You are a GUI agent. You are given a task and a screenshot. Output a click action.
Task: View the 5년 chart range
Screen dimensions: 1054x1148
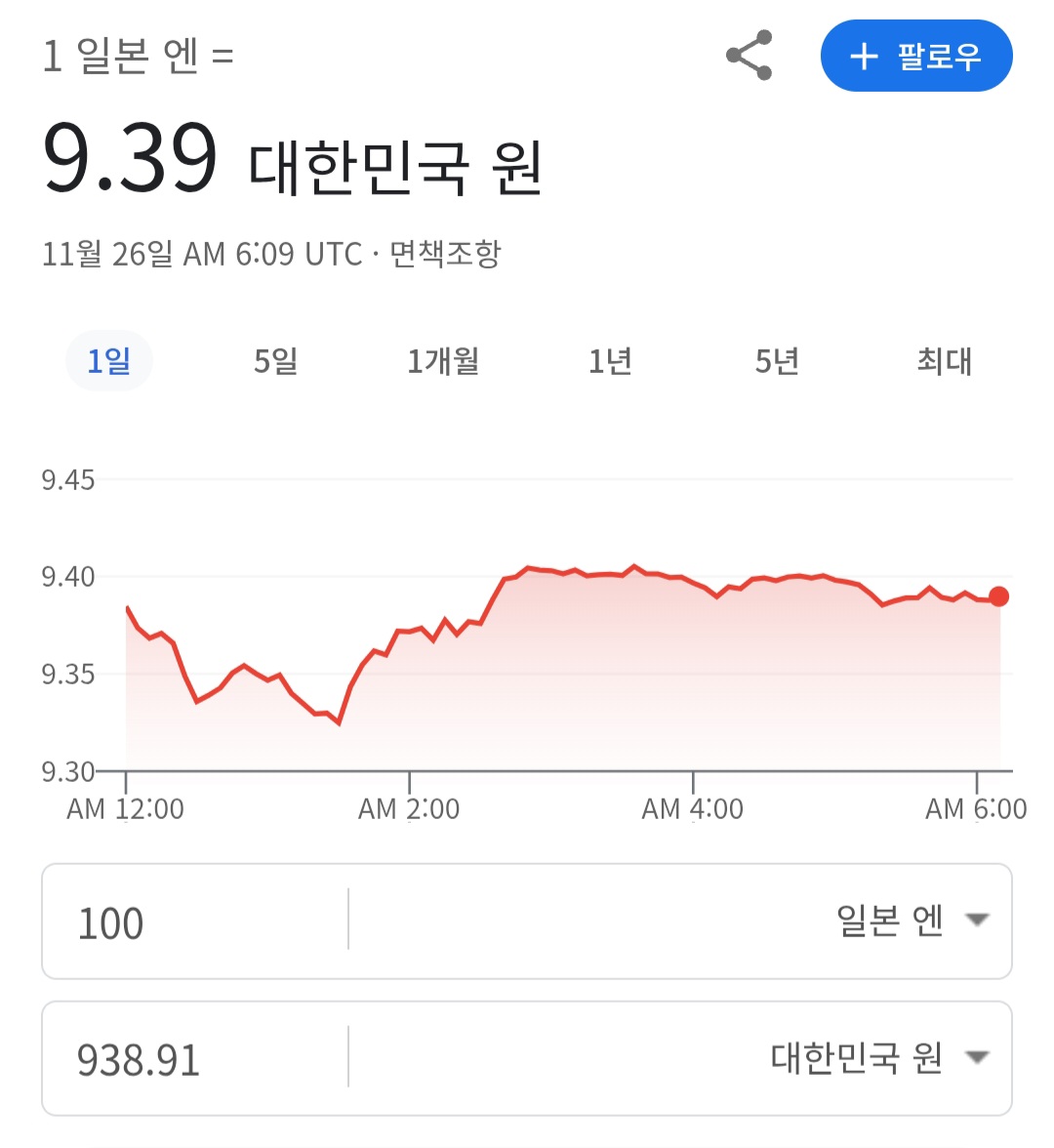pos(777,361)
